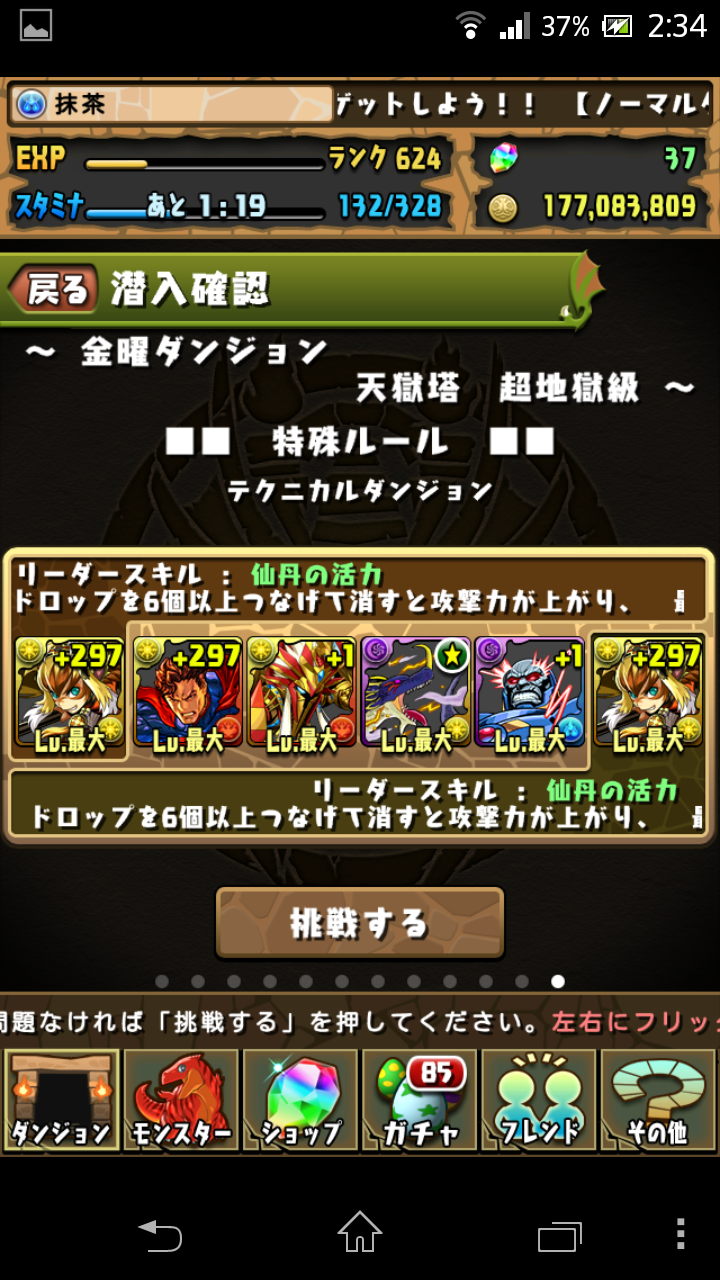
Task: Select the purple dragon team member
Action: (416, 692)
